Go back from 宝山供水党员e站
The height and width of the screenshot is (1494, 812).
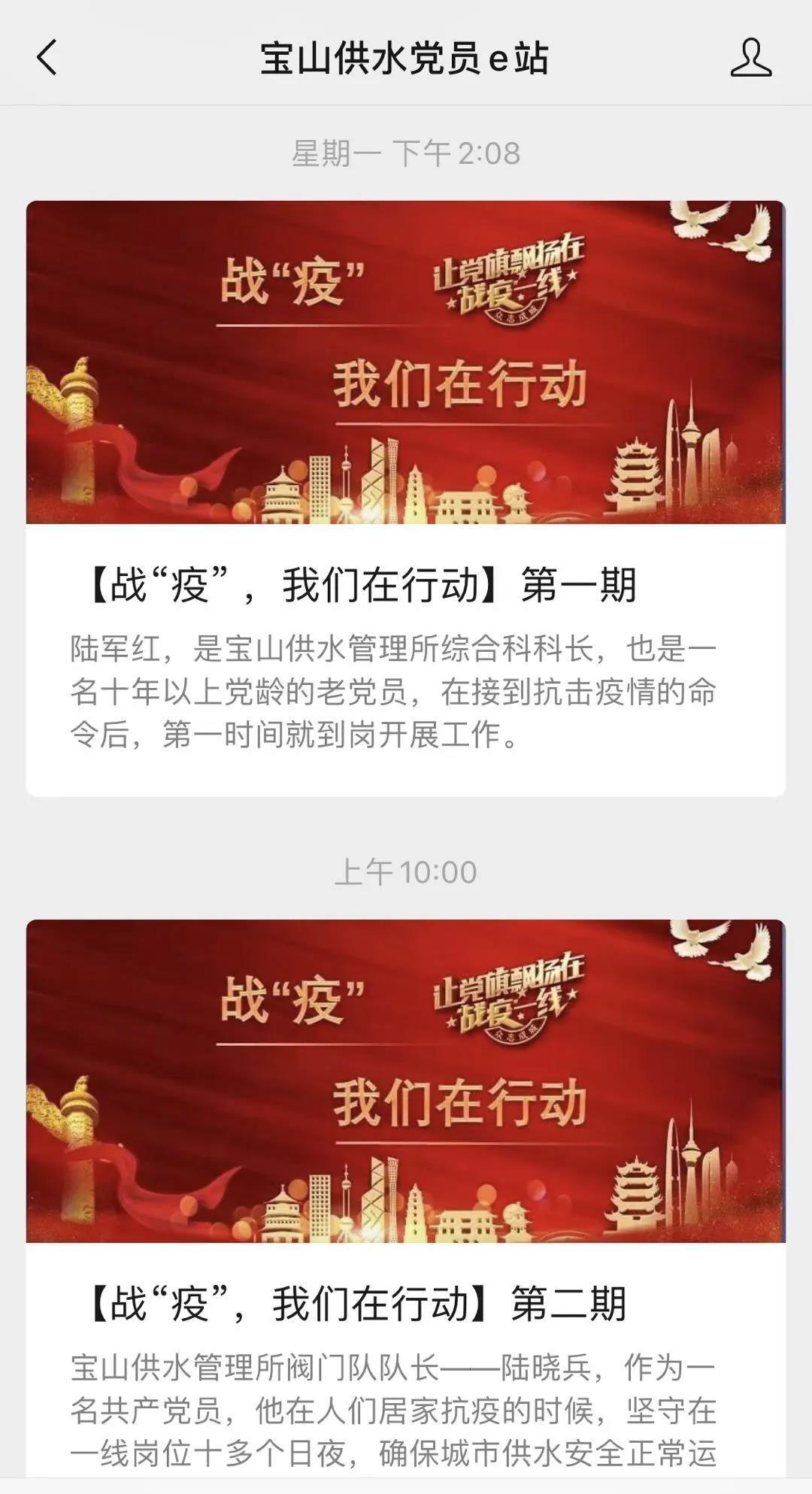click(x=47, y=58)
